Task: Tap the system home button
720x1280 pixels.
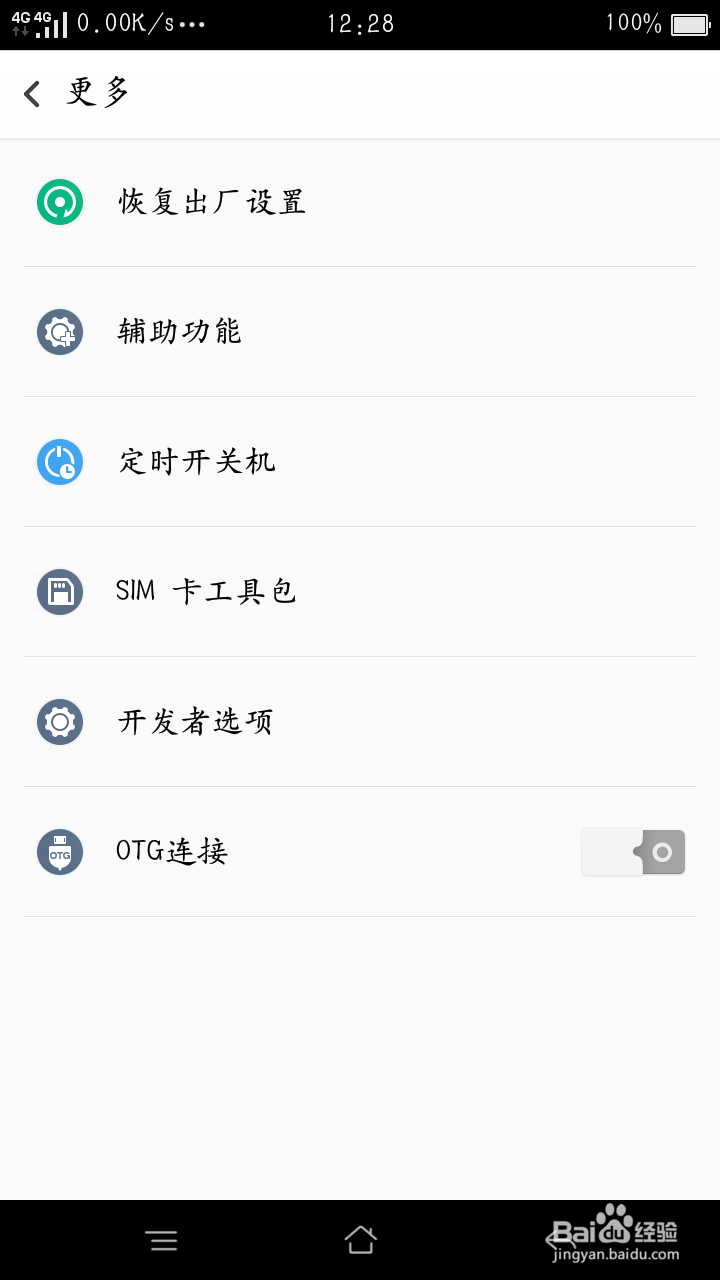Action: pyautogui.click(x=360, y=1240)
